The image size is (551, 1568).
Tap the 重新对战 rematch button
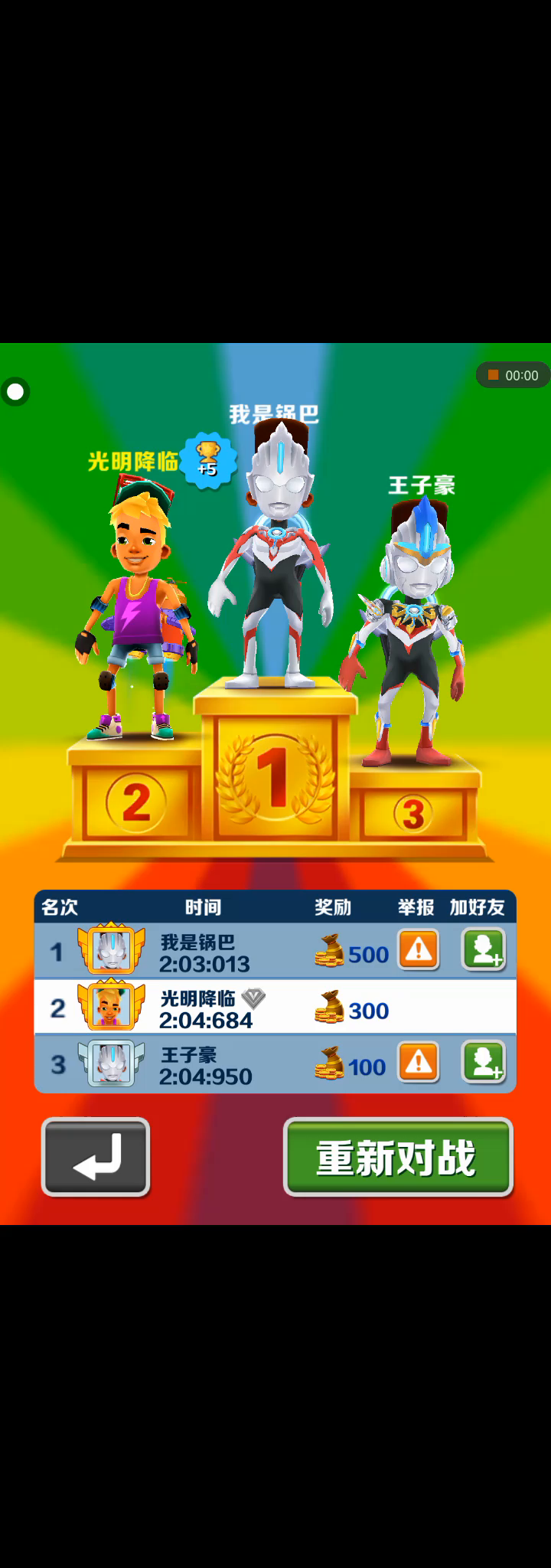[x=397, y=1156]
